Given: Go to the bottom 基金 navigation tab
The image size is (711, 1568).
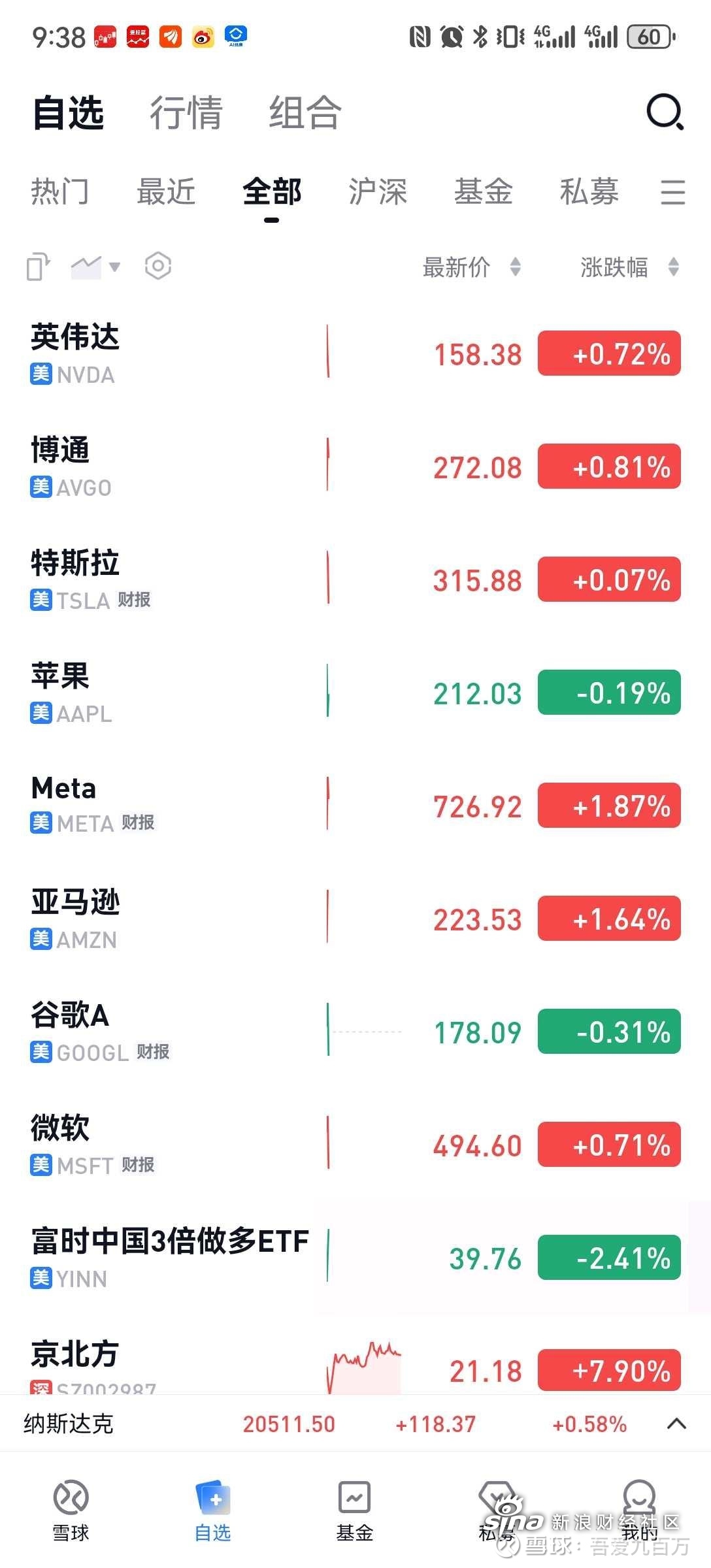Looking at the screenshot, I should click(355, 1511).
